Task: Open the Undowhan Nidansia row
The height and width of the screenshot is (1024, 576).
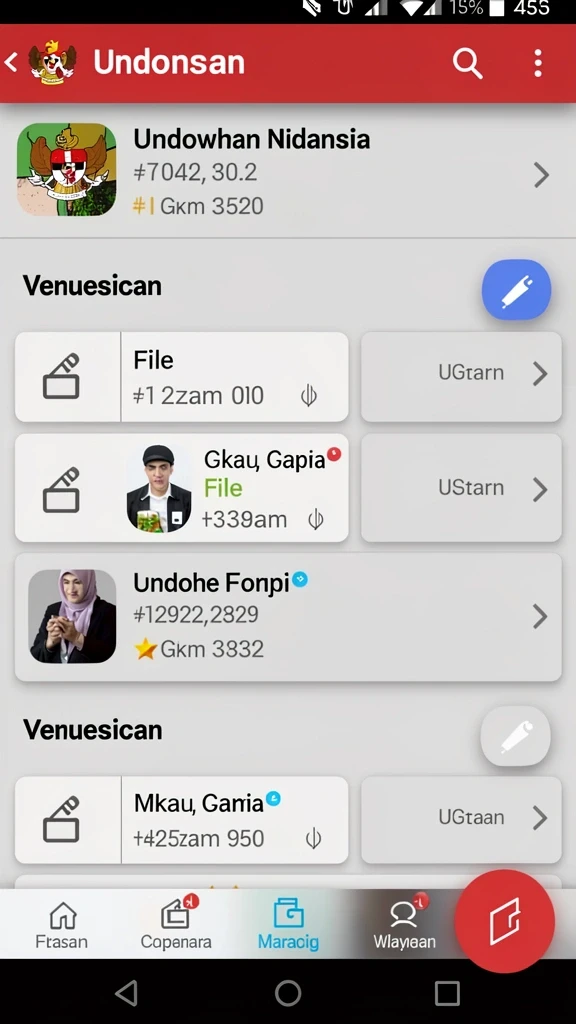Action: (288, 171)
